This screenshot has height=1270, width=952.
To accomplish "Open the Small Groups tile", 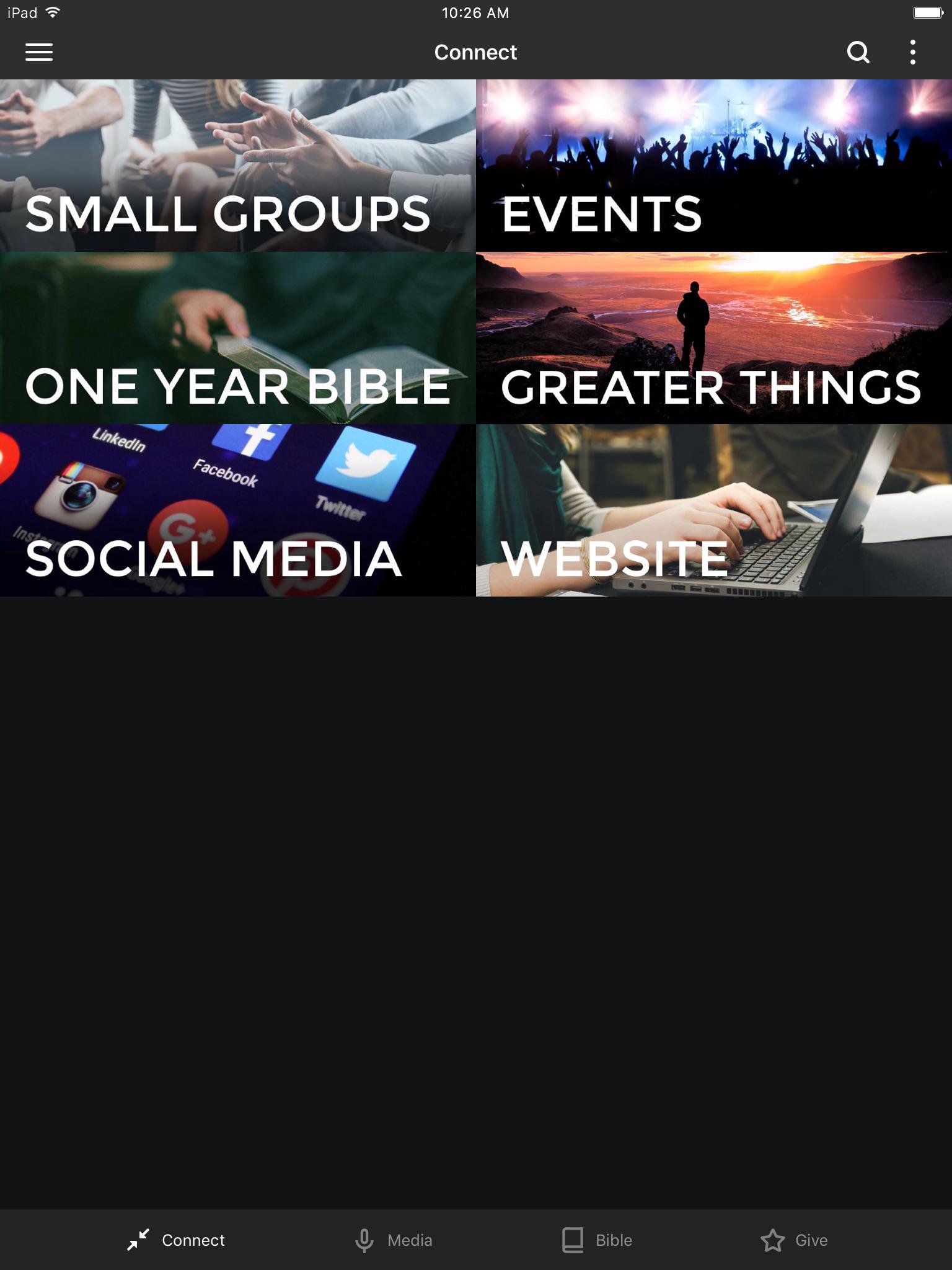I will pyautogui.click(x=237, y=165).
